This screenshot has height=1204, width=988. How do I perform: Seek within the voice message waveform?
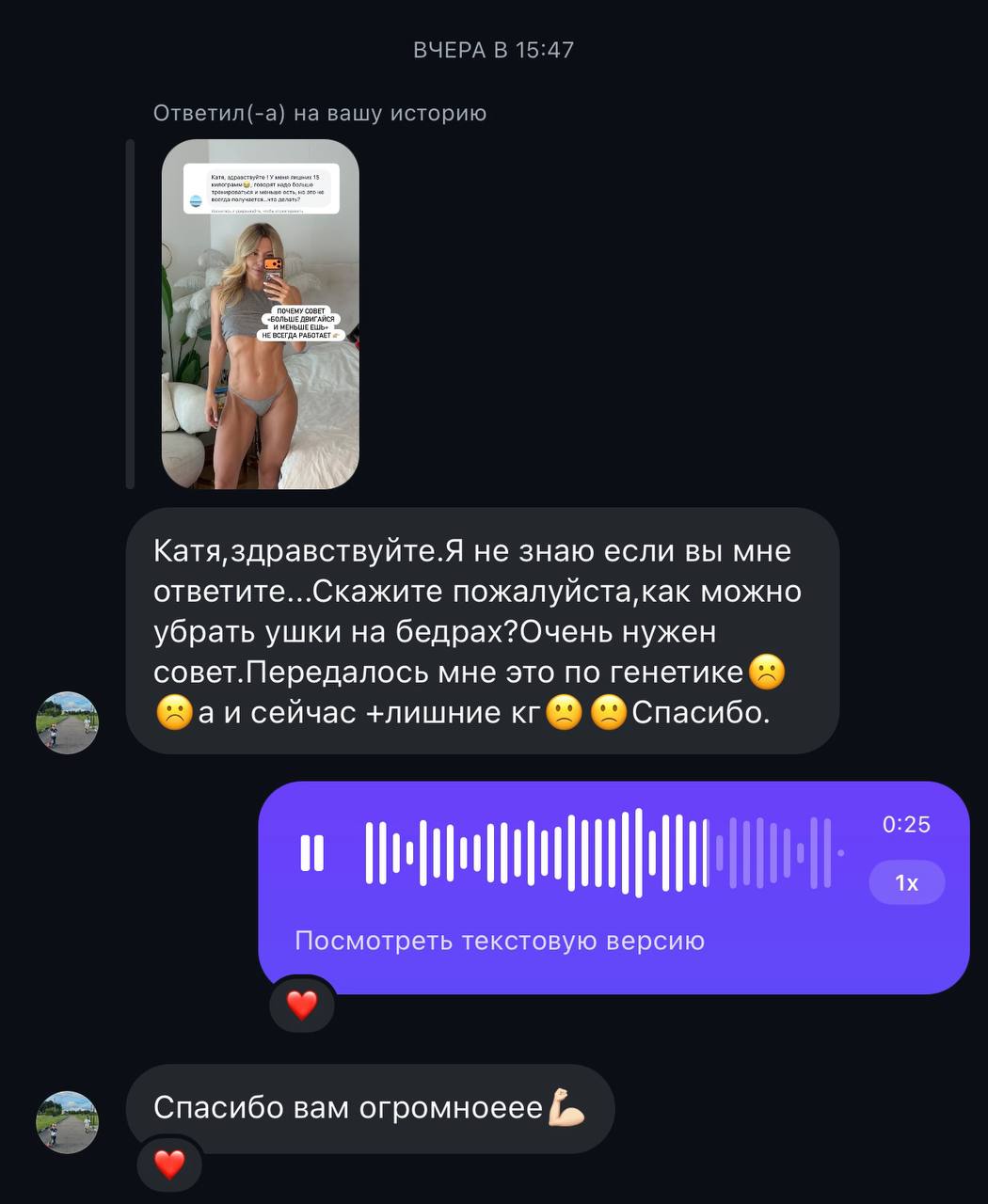602,853
